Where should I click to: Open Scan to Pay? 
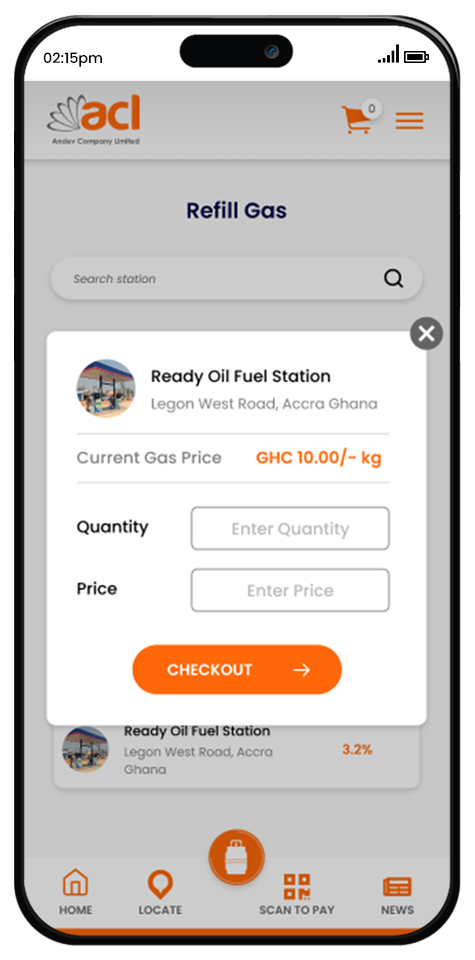[297, 894]
